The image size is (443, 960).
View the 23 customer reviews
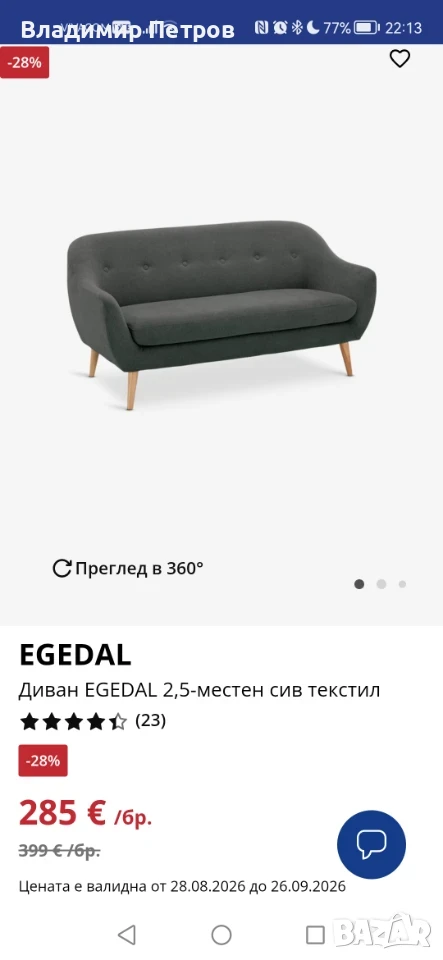coord(92,721)
